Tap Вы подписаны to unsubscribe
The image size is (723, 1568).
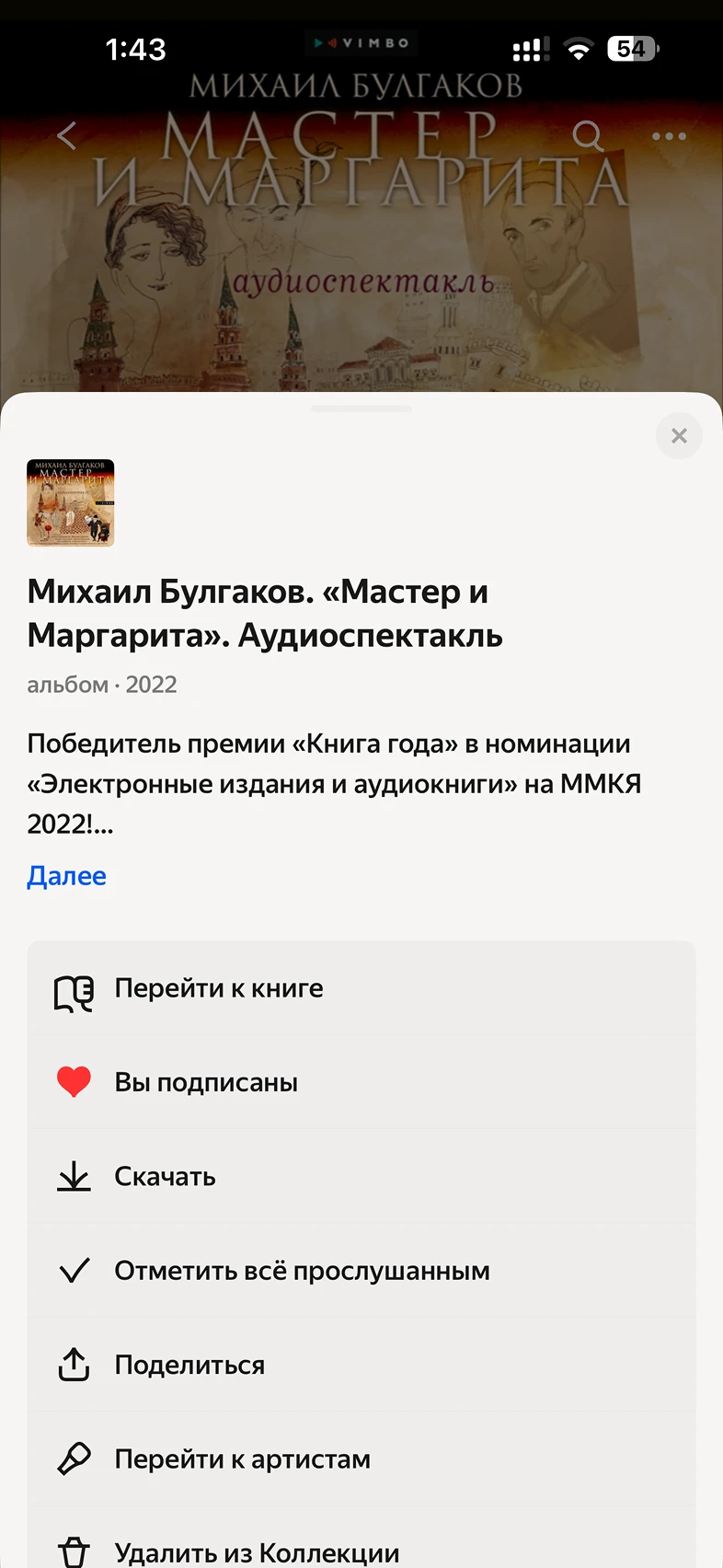(x=361, y=1082)
